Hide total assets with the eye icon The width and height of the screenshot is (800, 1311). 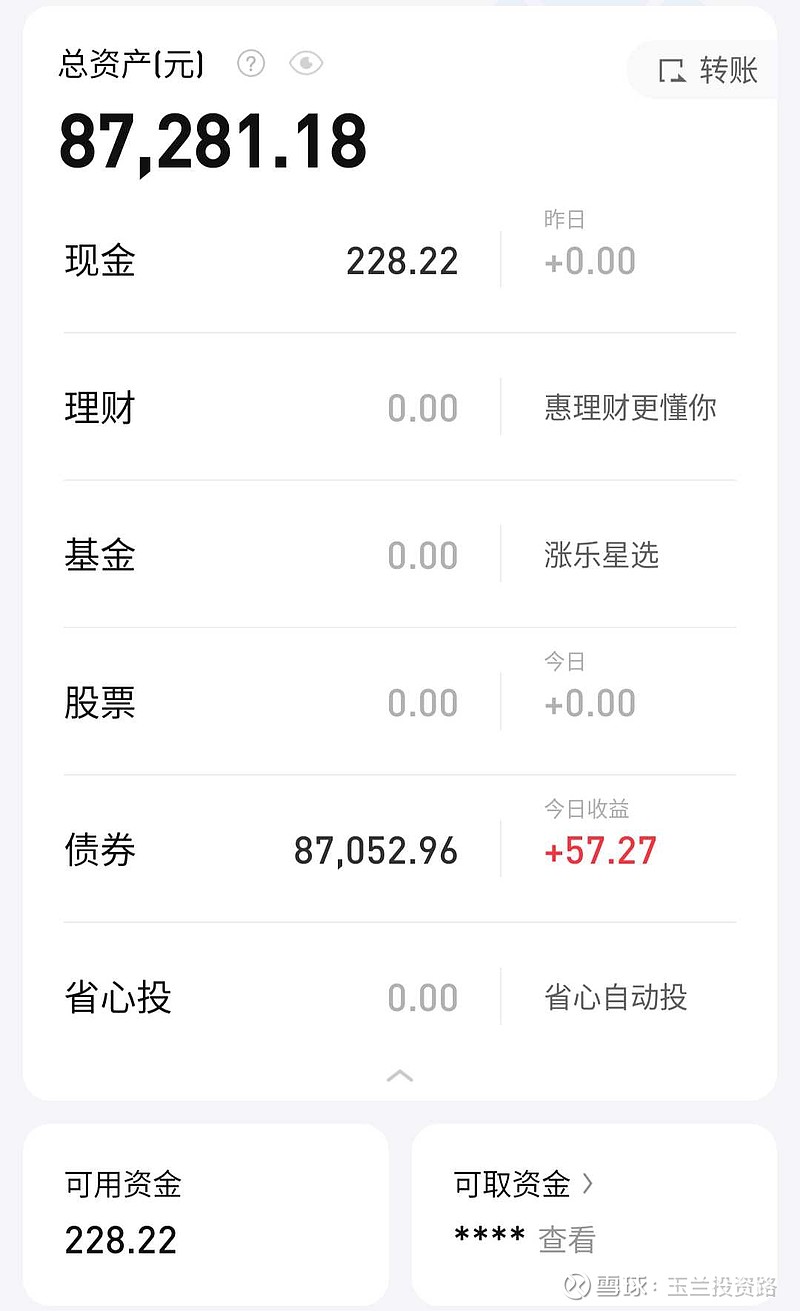(306, 64)
